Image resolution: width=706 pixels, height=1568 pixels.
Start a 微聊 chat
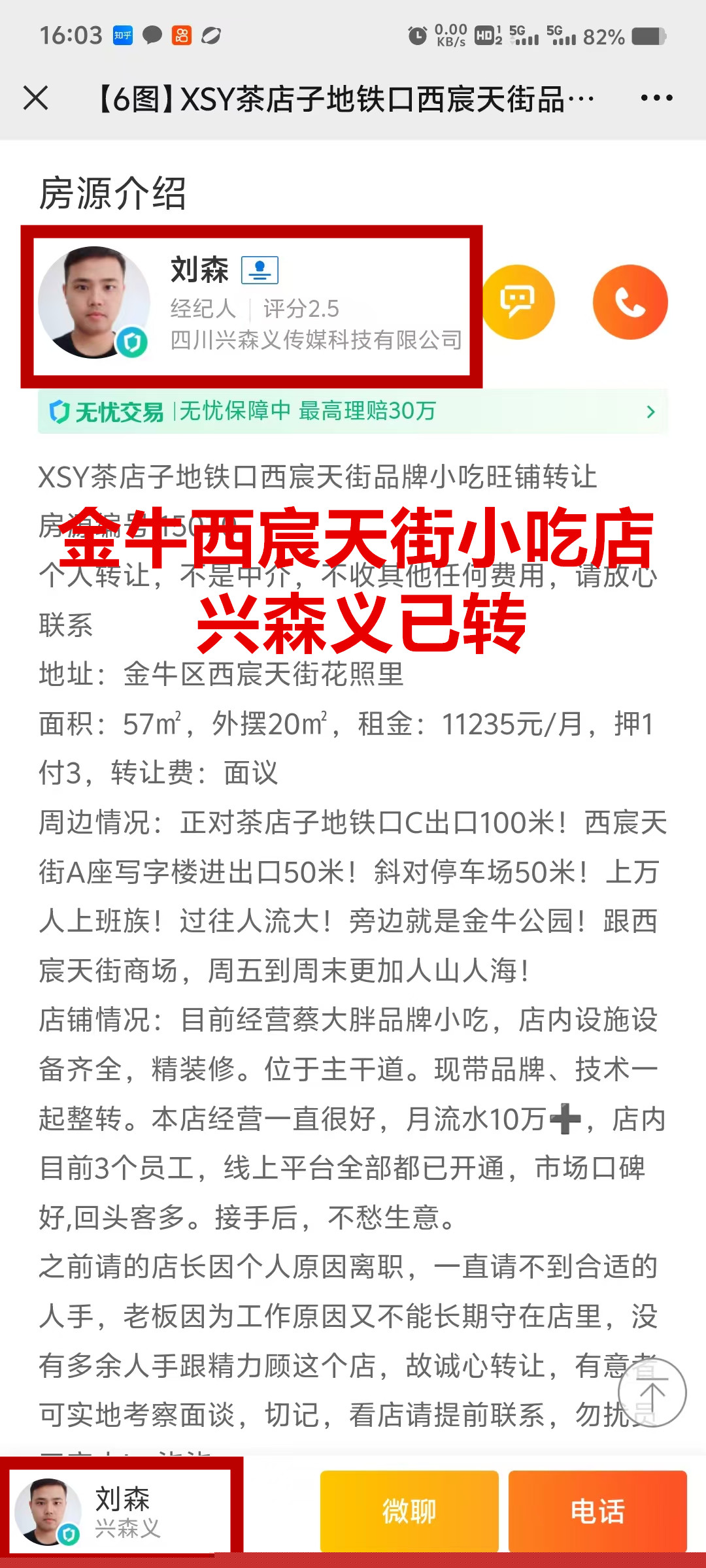409,1512
